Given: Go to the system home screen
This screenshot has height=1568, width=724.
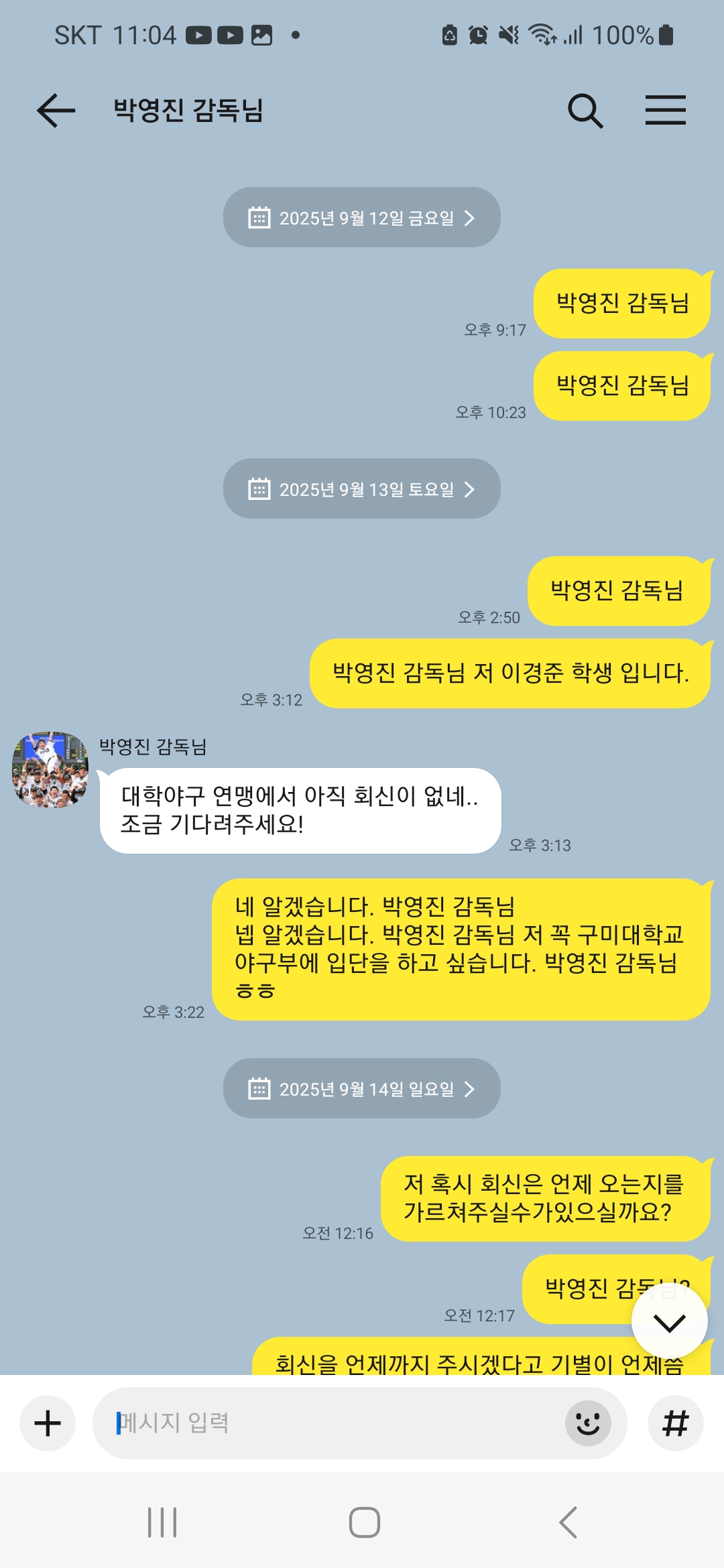Looking at the screenshot, I should click(x=364, y=1522).
